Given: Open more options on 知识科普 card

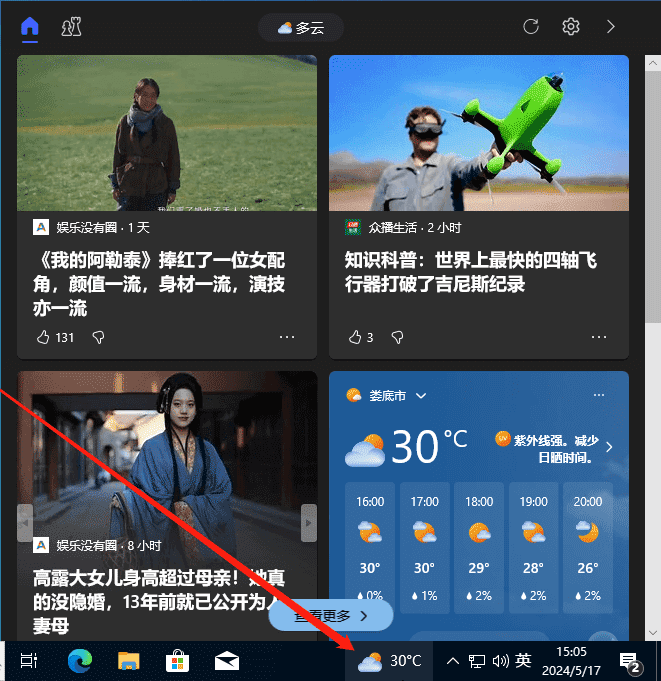Looking at the screenshot, I should pyautogui.click(x=599, y=337).
